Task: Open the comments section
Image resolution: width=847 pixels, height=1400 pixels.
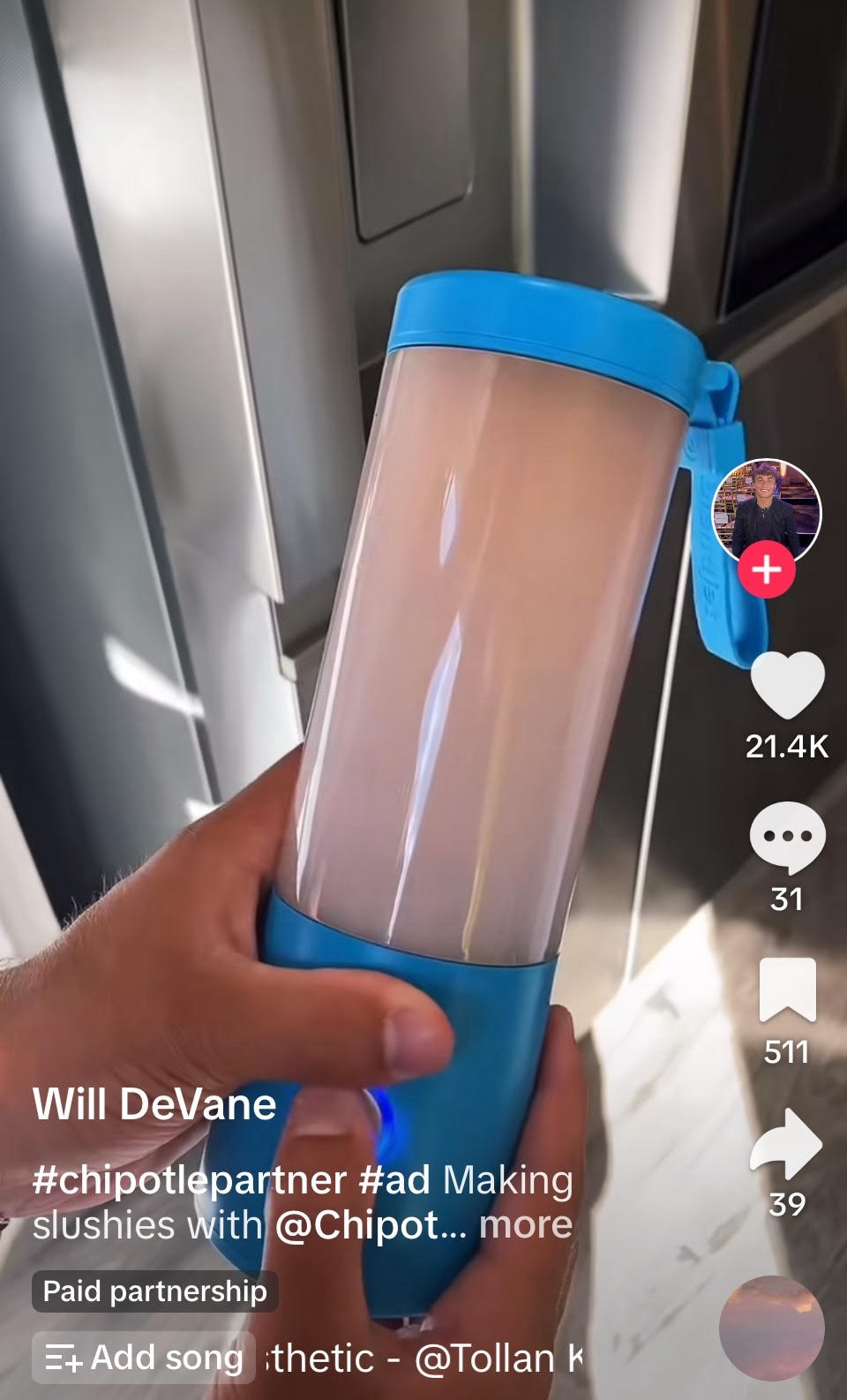Action: pos(786,839)
